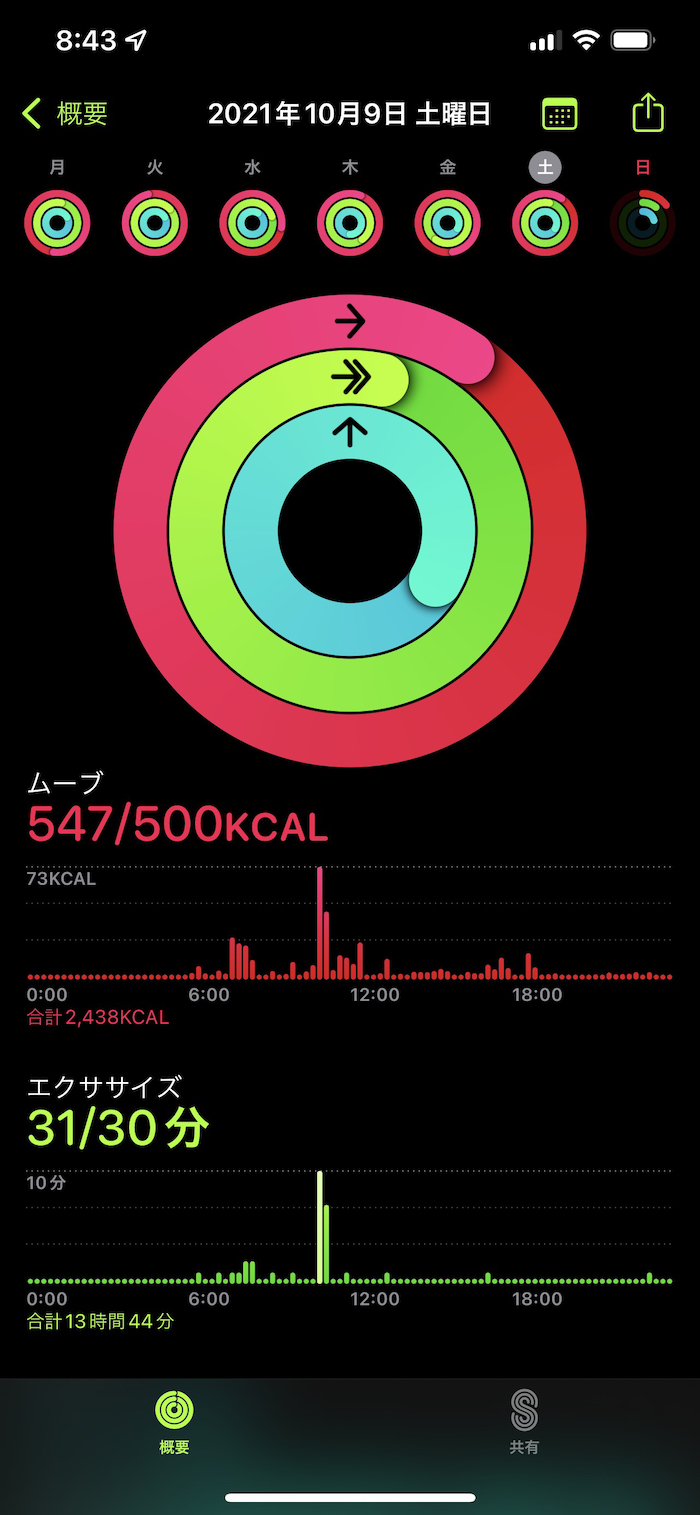Select Friday (金) activity rings
Image resolution: width=700 pixels, height=1515 pixels.
point(447,222)
